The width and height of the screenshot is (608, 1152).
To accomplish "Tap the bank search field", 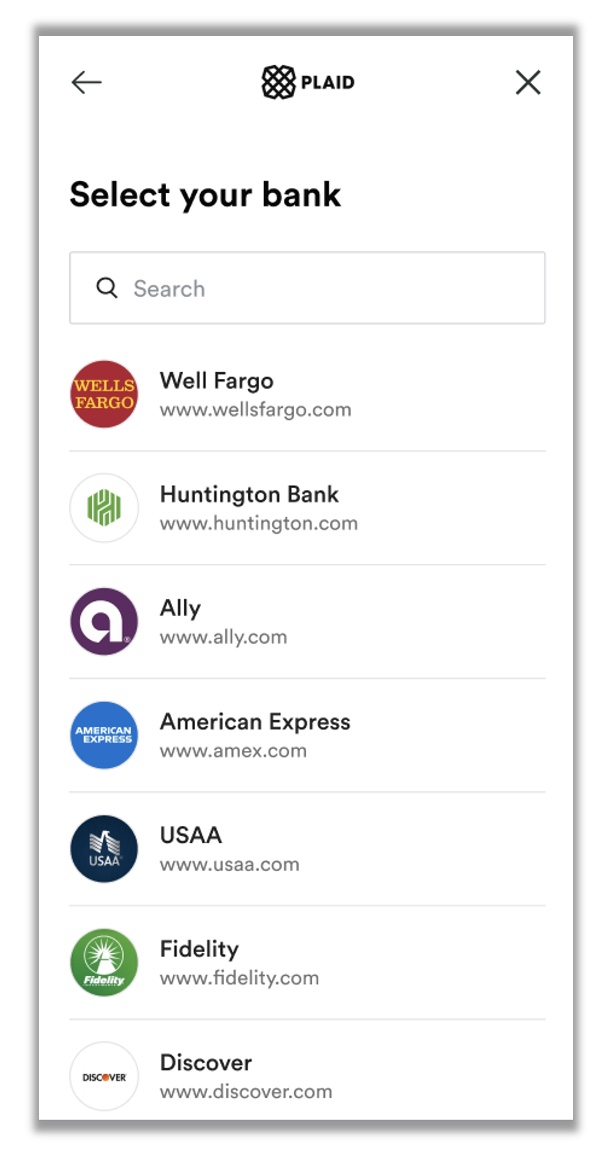I will click(307, 288).
